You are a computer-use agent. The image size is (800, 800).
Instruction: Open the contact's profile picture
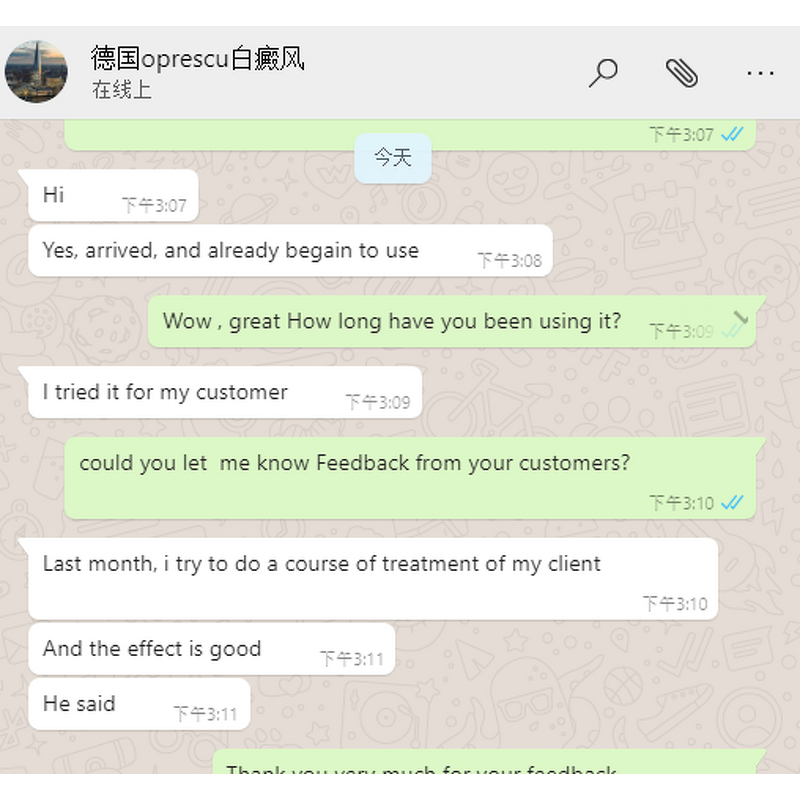37,72
